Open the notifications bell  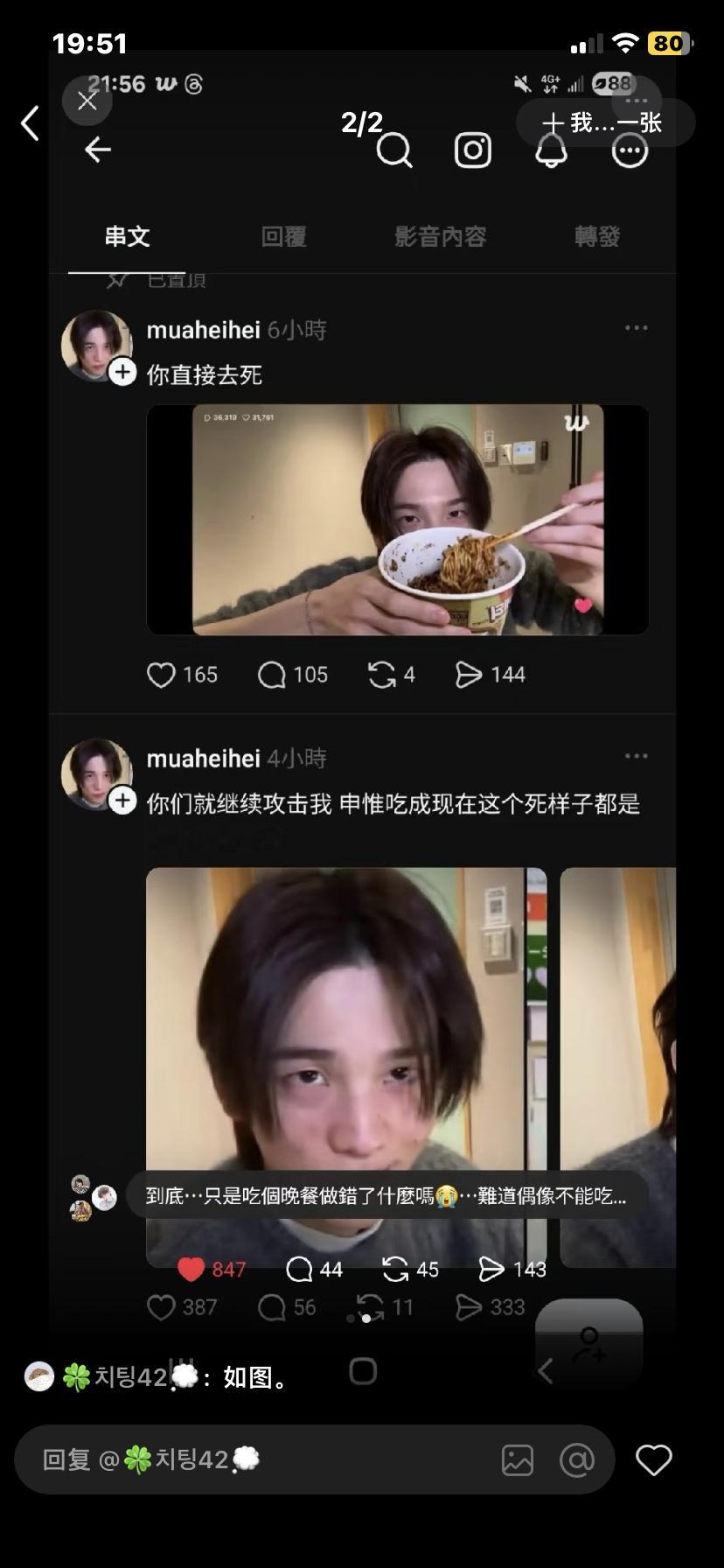click(551, 150)
